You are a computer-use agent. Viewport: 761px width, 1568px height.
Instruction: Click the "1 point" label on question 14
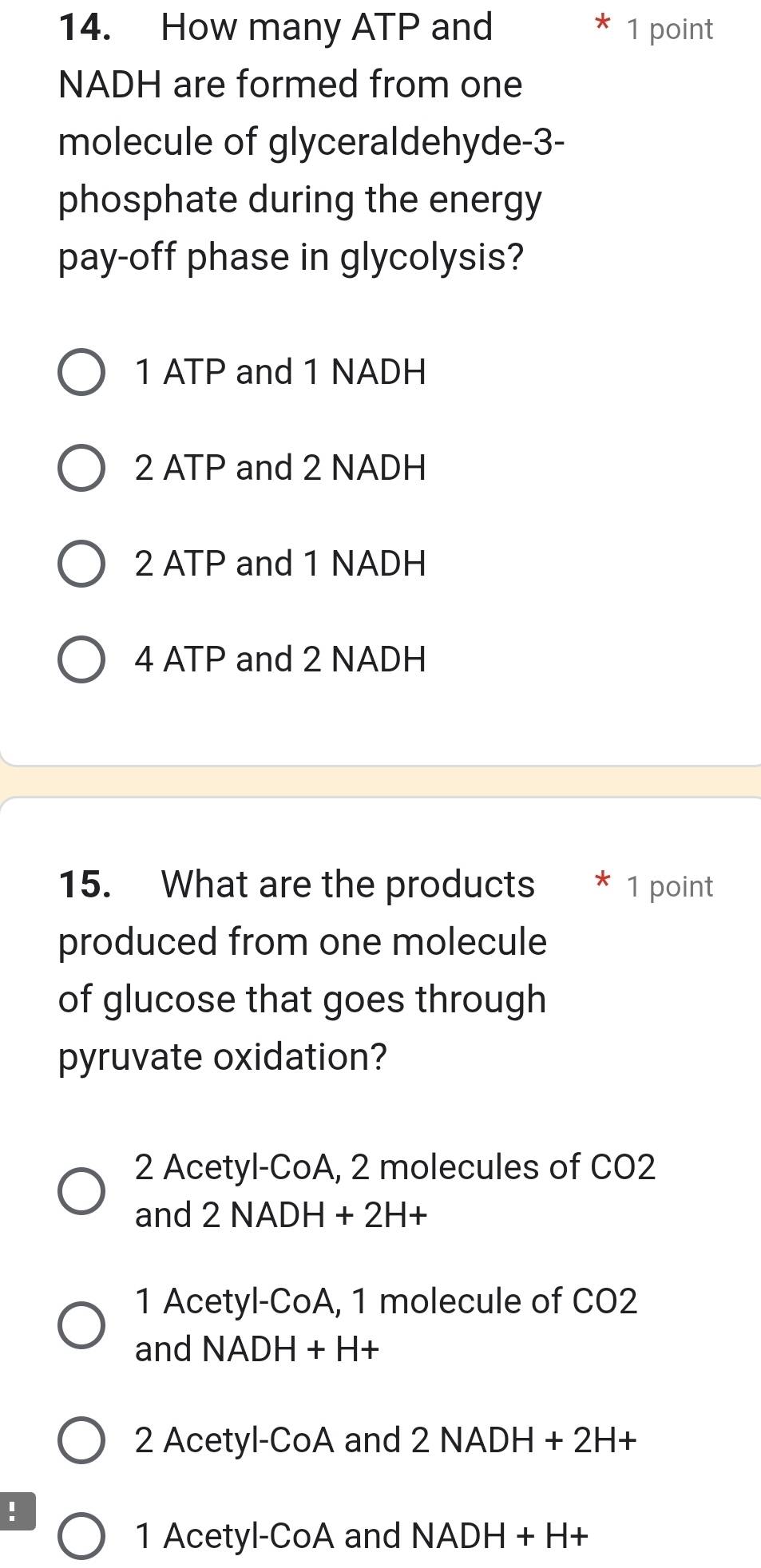(669, 28)
